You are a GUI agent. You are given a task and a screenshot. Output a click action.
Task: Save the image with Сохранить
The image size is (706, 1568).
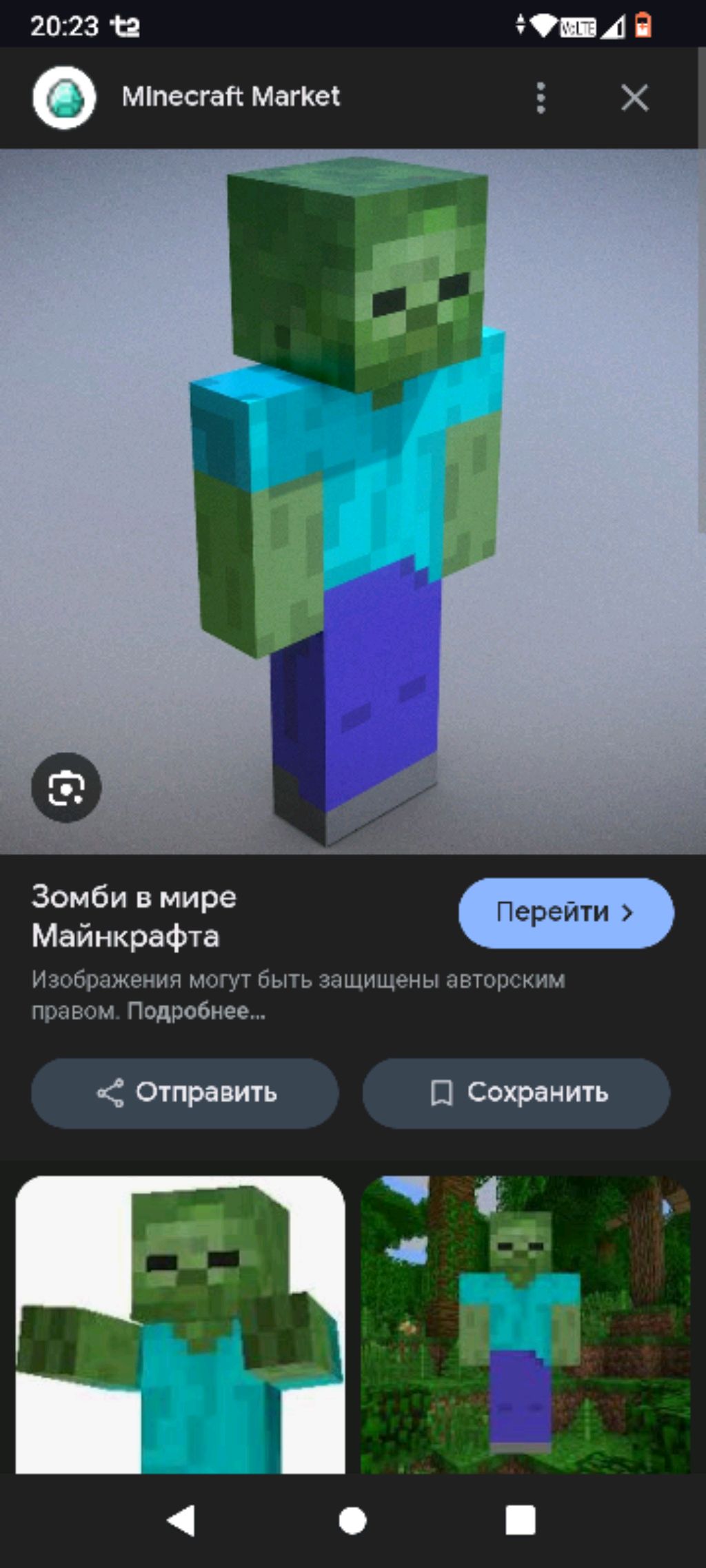coord(516,1093)
